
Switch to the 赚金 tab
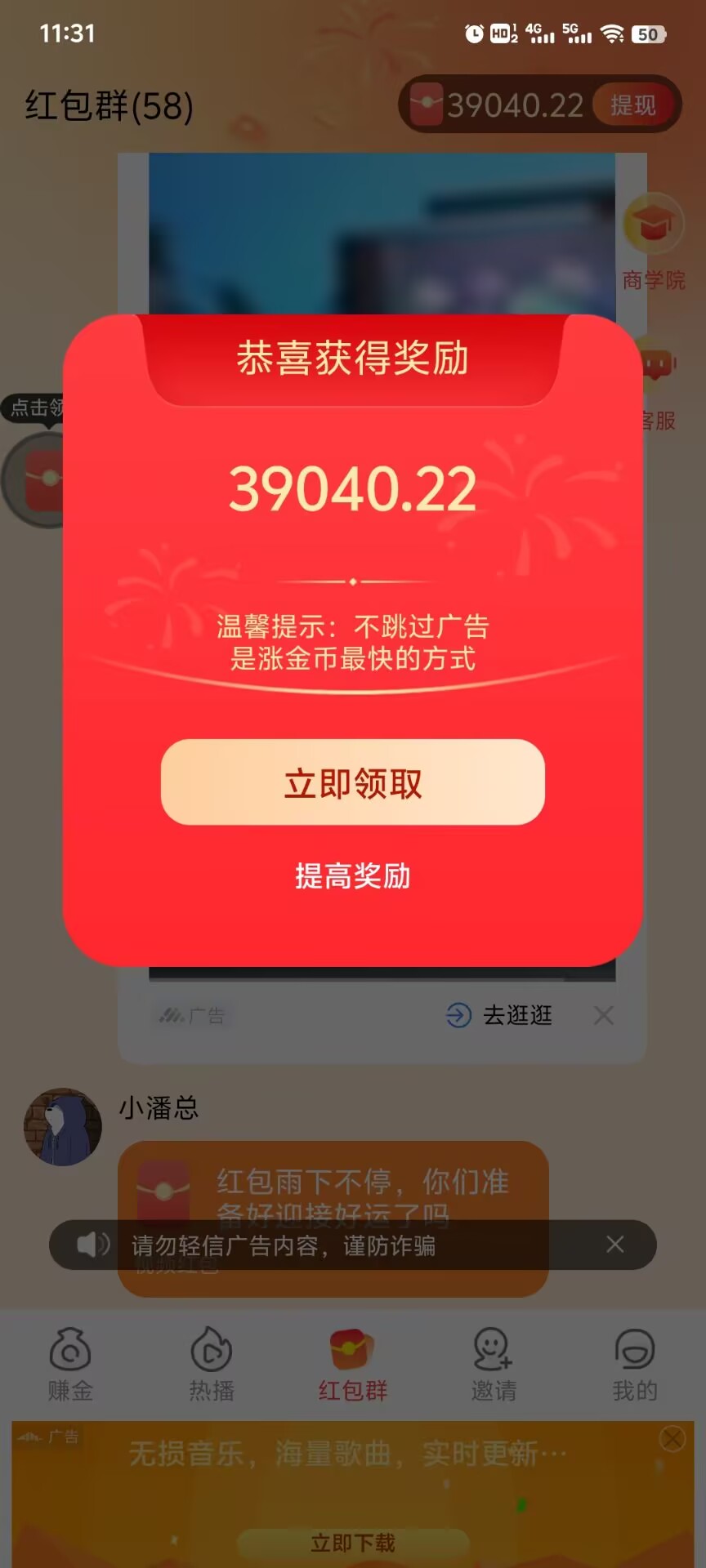[70, 1365]
